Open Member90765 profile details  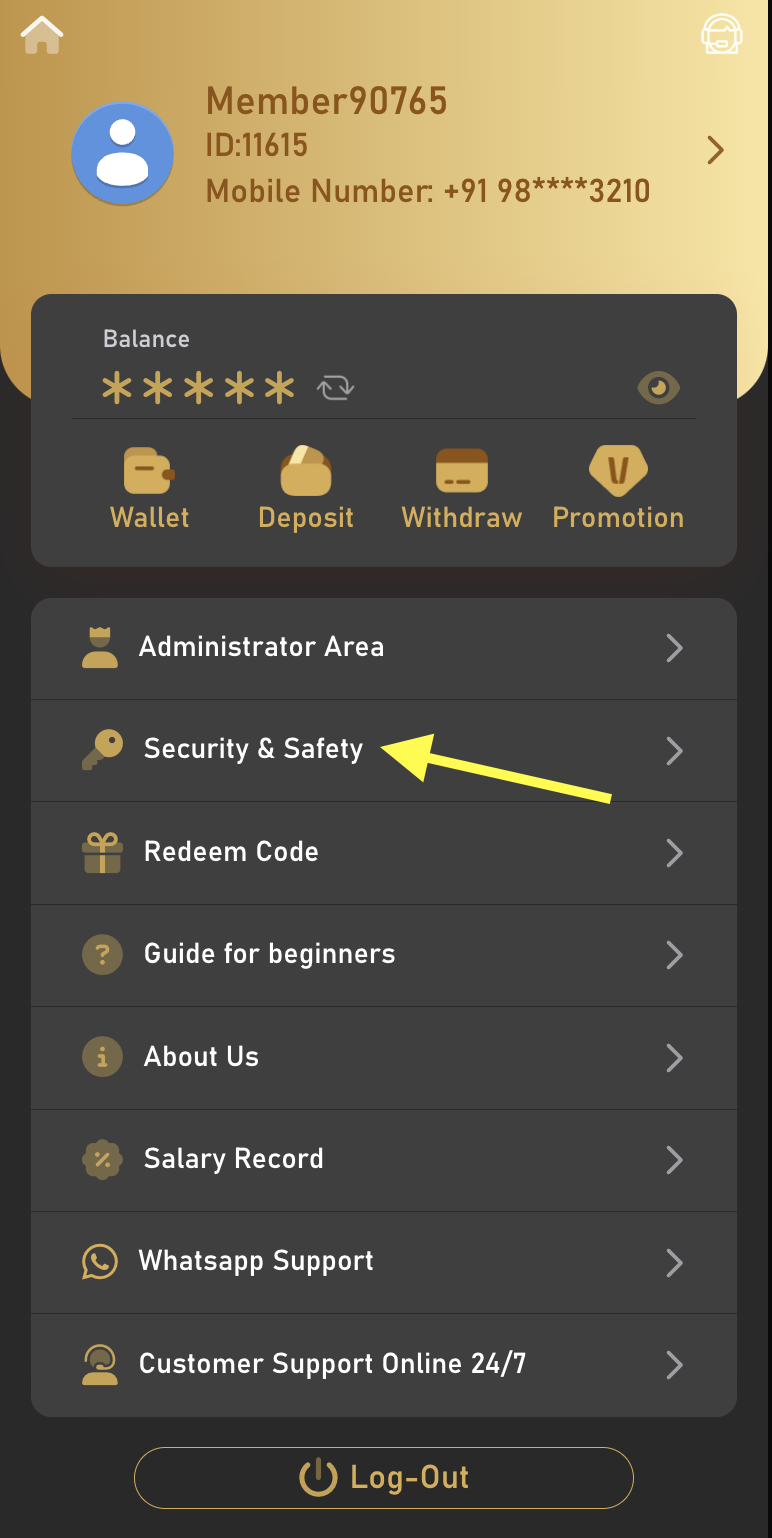point(714,151)
